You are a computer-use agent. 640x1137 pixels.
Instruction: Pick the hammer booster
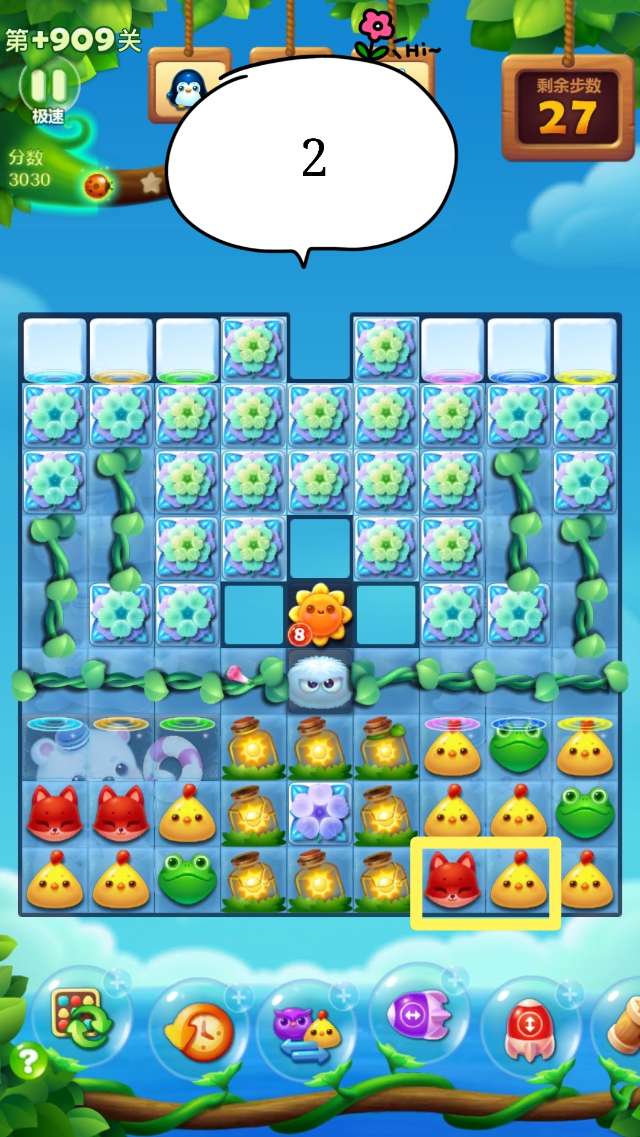click(x=625, y=1030)
